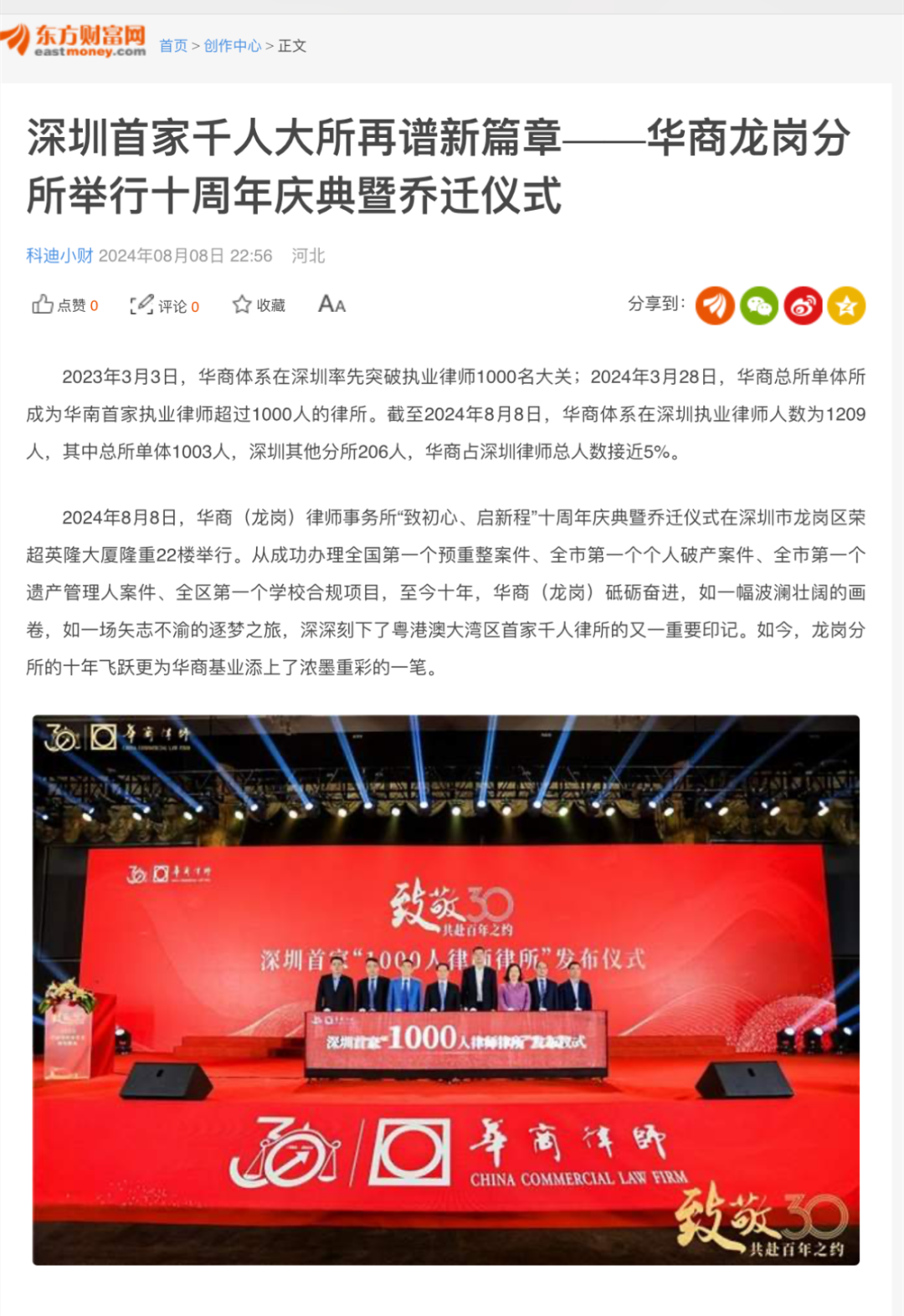Go to 创作中心 breadcrumb link
Screen dimensions: 904x1316
tap(233, 46)
